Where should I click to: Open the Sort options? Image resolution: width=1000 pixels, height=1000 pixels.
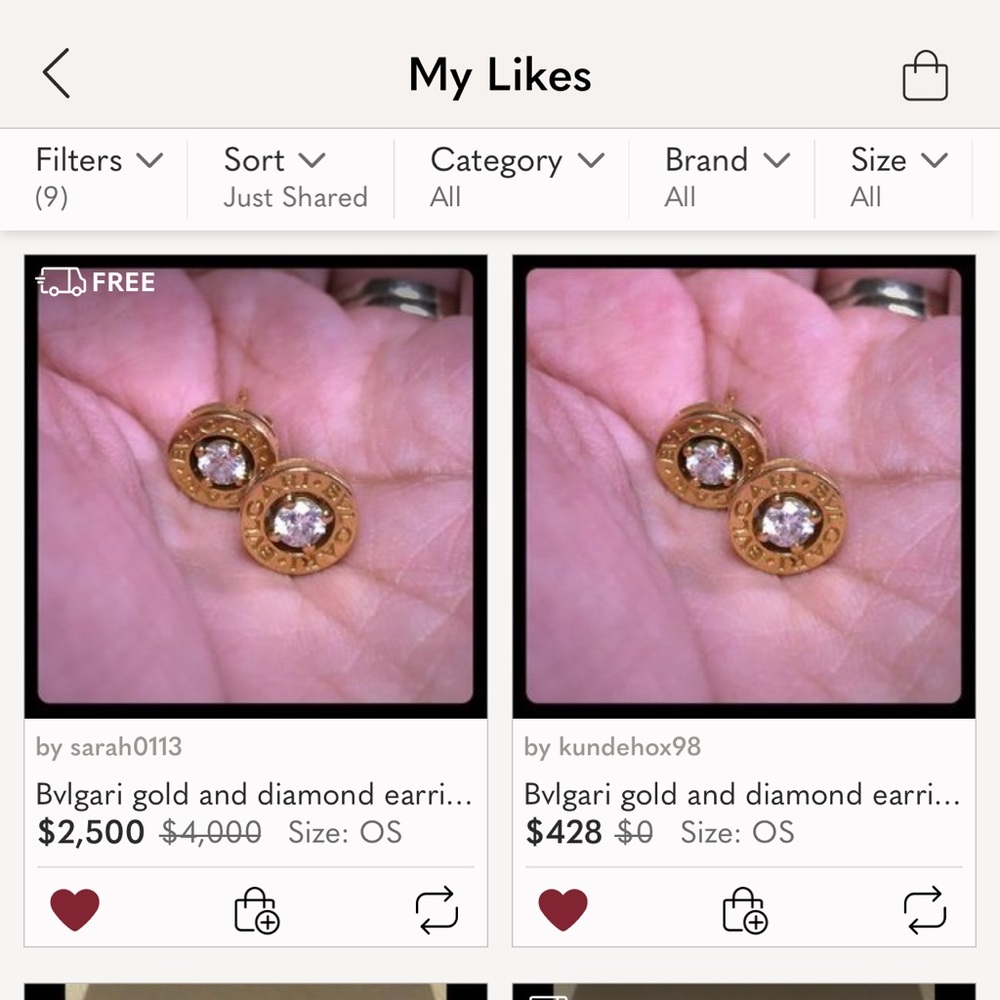(294, 176)
